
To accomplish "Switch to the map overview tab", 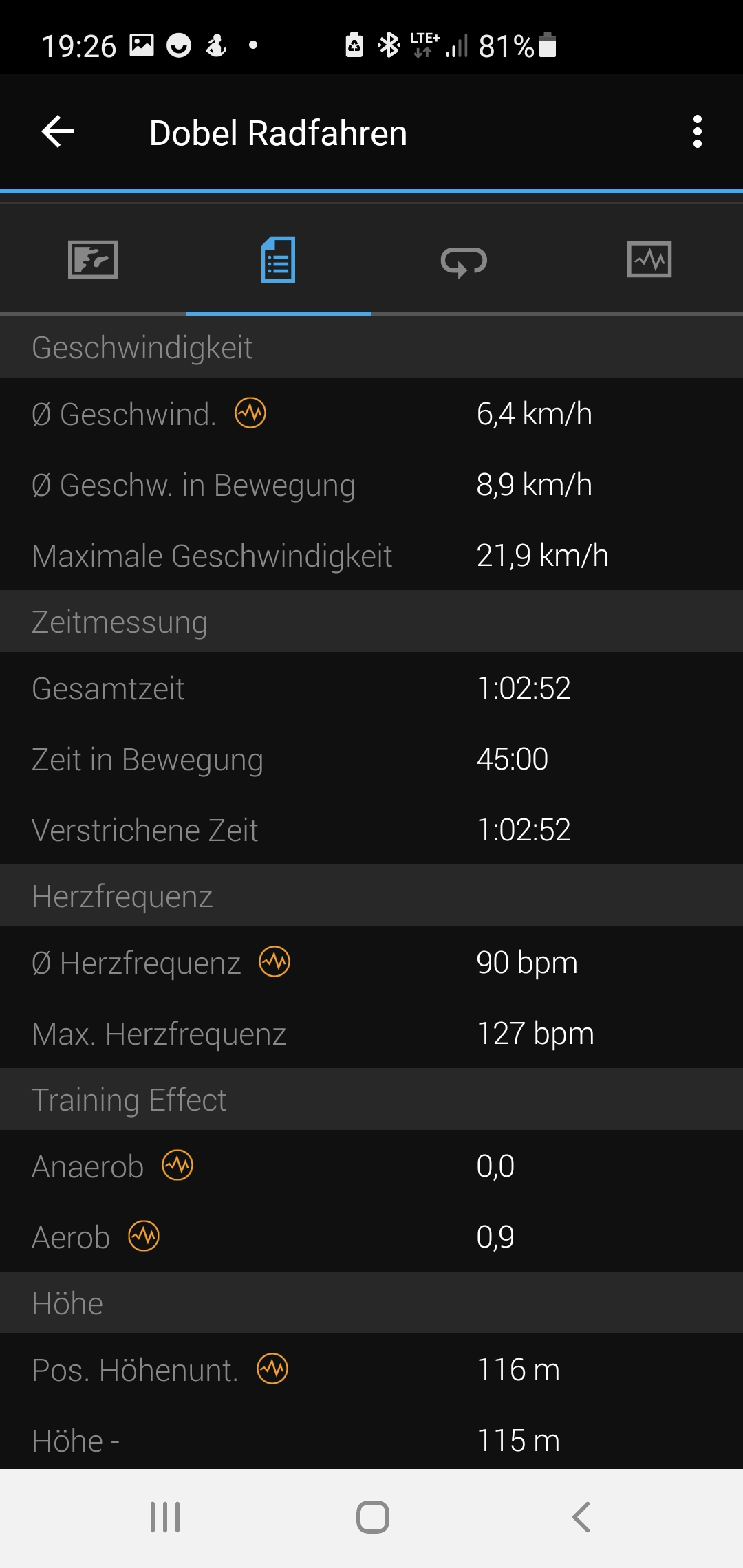I will [93, 259].
